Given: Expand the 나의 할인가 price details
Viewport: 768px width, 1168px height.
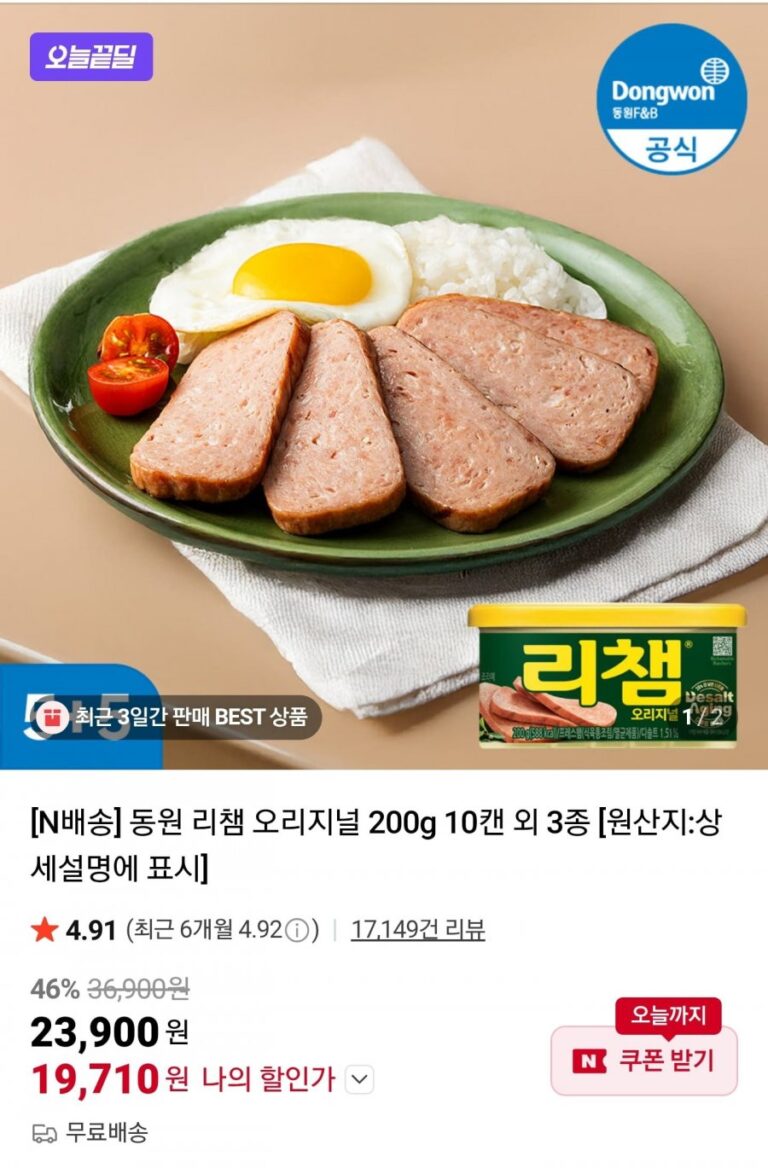Looking at the screenshot, I should 360,1079.
